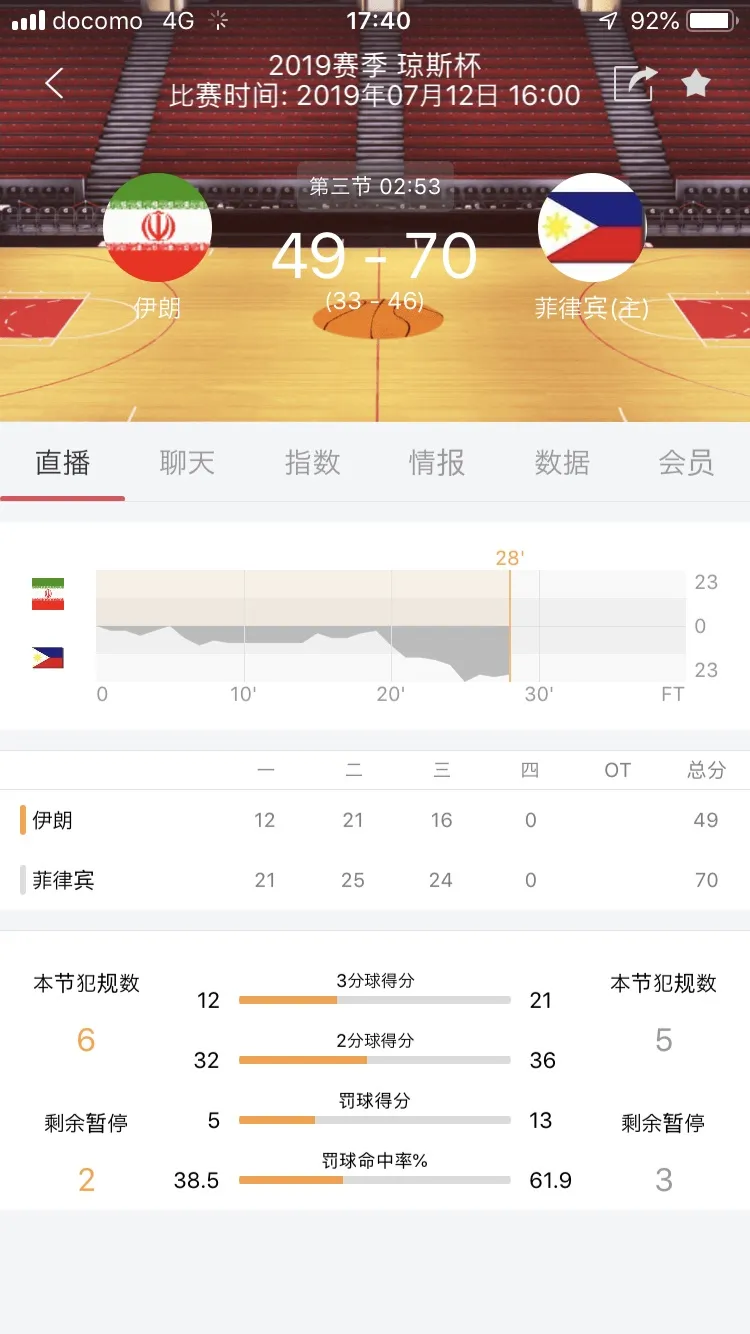Tap the Iran flag team logo
The width and height of the screenshot is (750, 1334).
(x=158, y=227)
